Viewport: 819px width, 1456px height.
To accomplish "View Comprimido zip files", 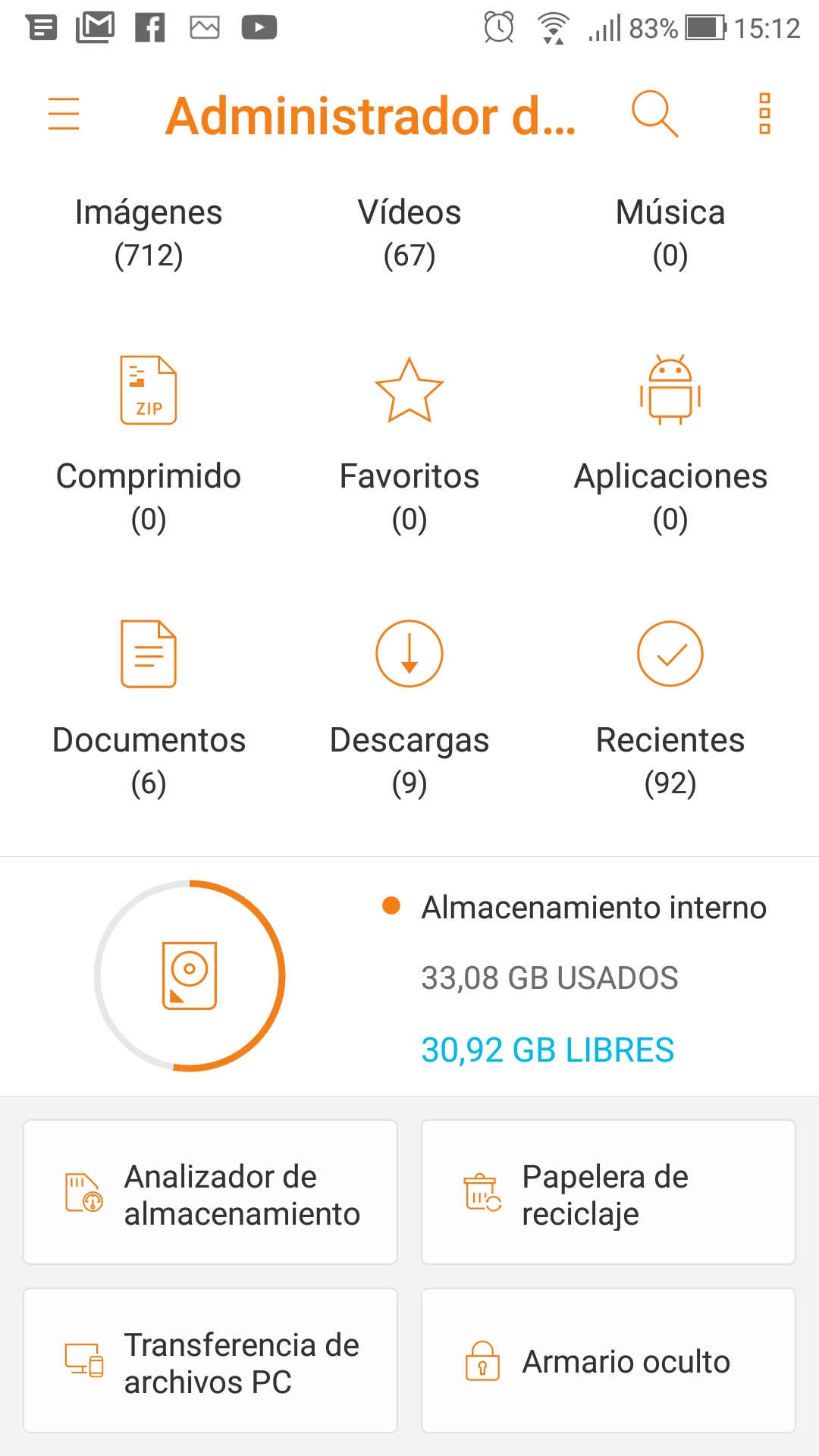I will 149,444.
